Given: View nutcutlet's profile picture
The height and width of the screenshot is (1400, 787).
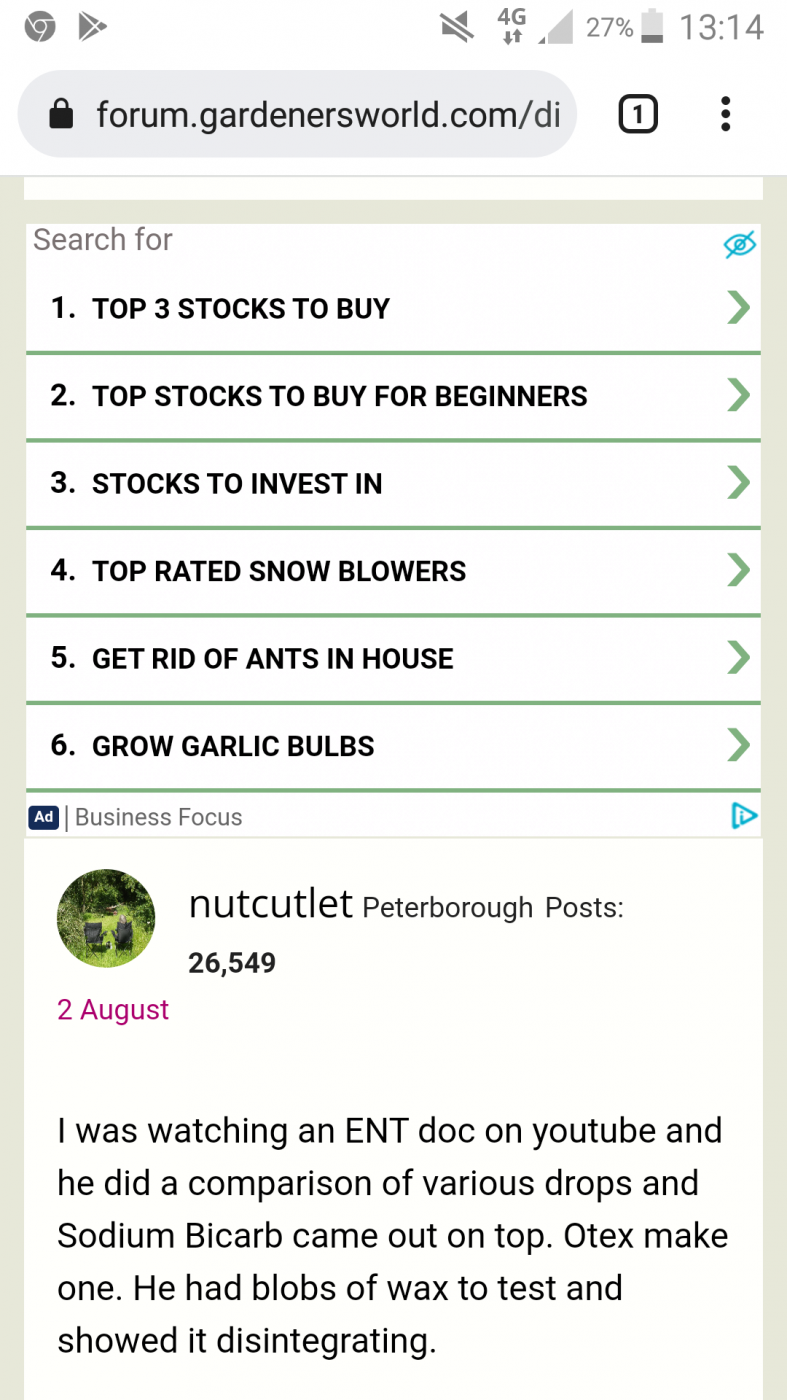Looking at the screenshot, I should click(106, 918).
